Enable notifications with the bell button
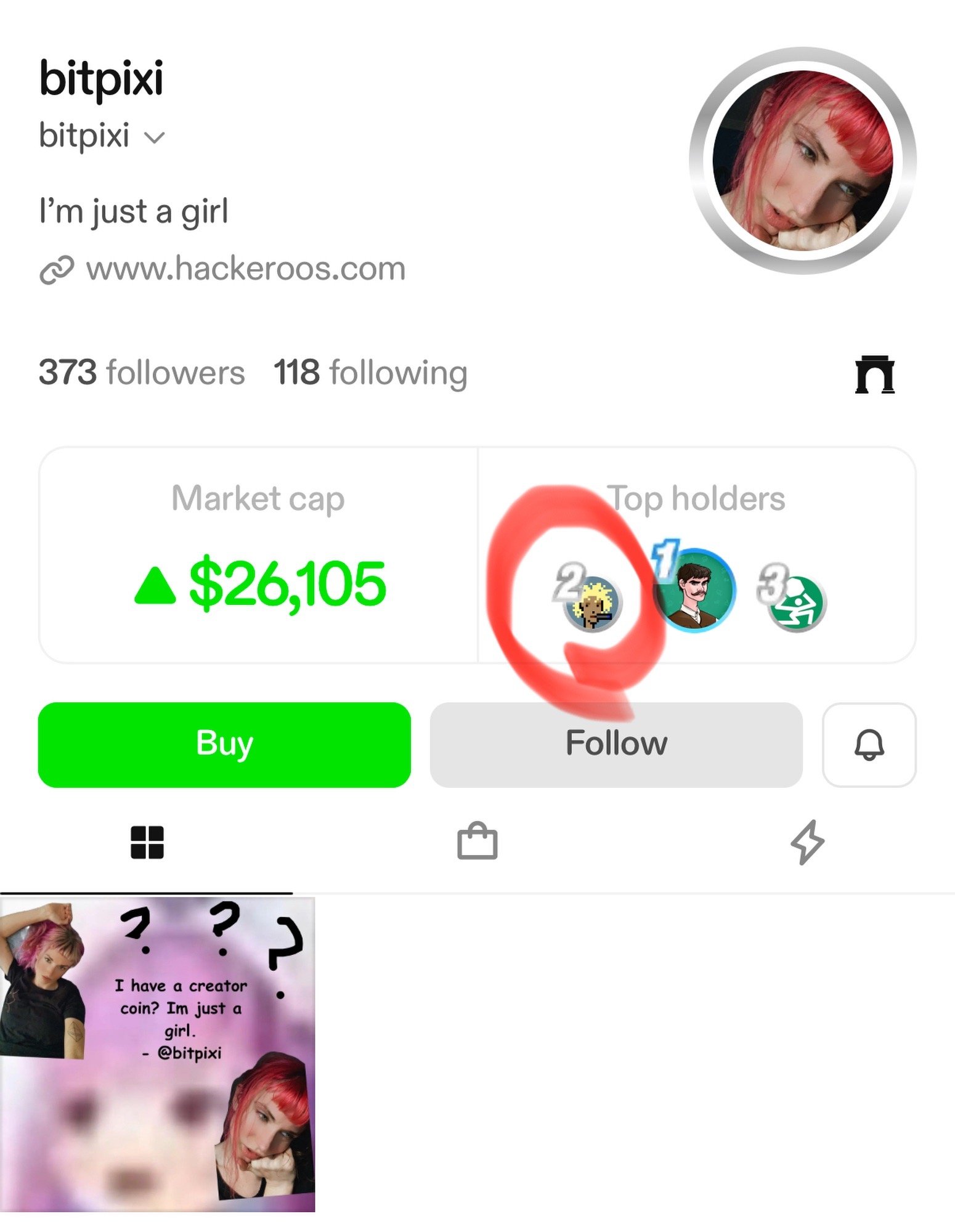Viewport: 955px width, 1232px height. (x=869, y=744)
